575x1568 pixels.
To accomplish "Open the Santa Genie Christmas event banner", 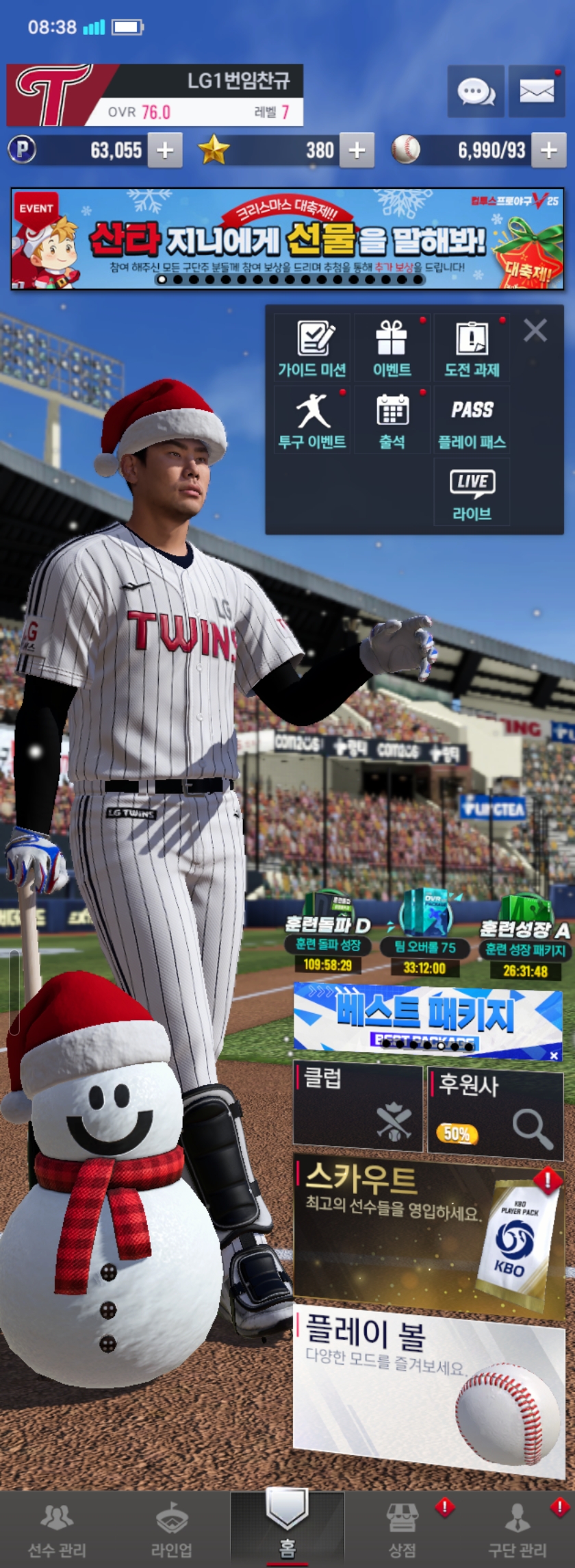I will [x=287, y=238].
